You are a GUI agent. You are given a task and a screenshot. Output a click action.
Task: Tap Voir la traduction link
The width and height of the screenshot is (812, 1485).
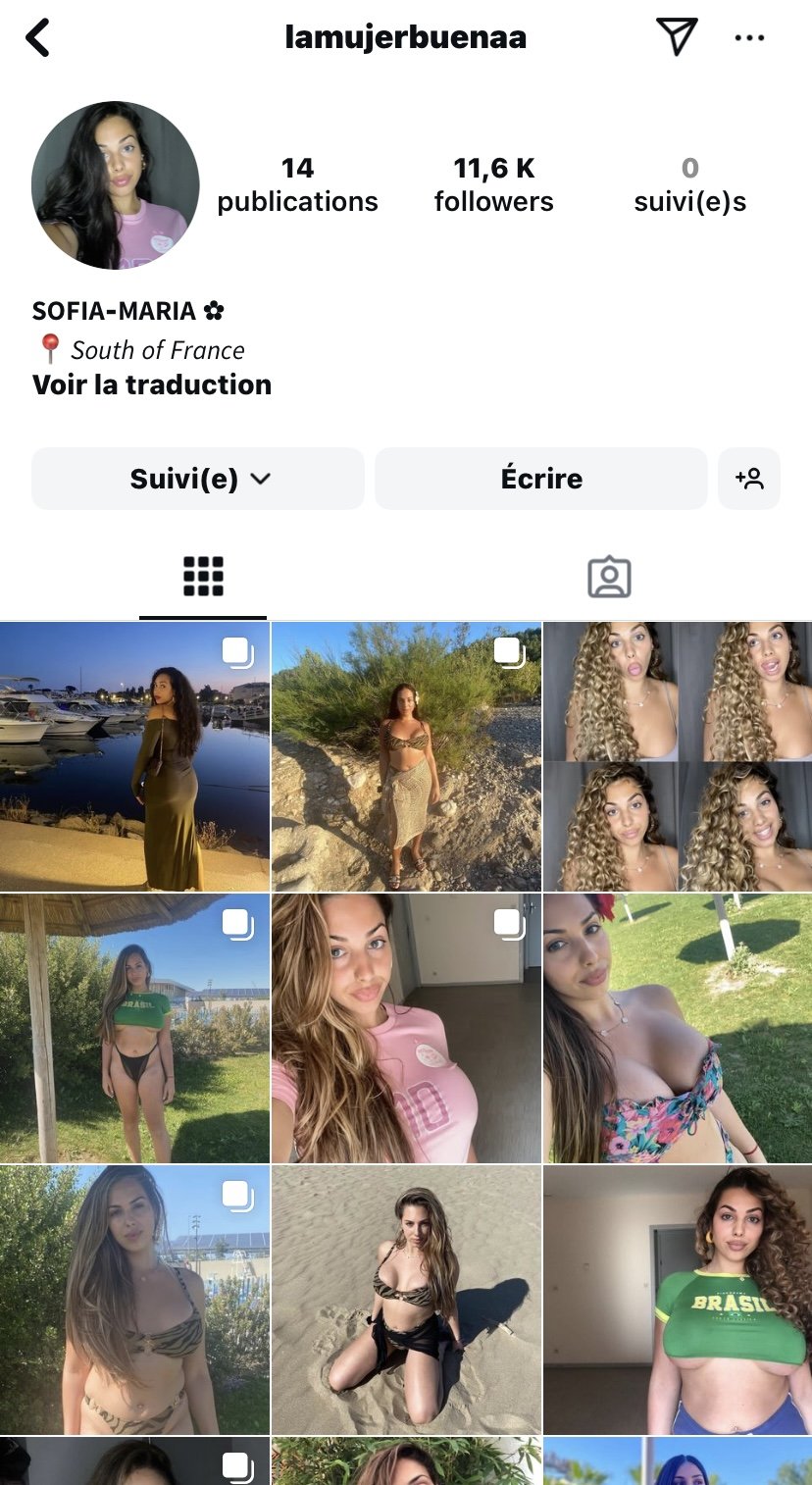tap(152, 384)
